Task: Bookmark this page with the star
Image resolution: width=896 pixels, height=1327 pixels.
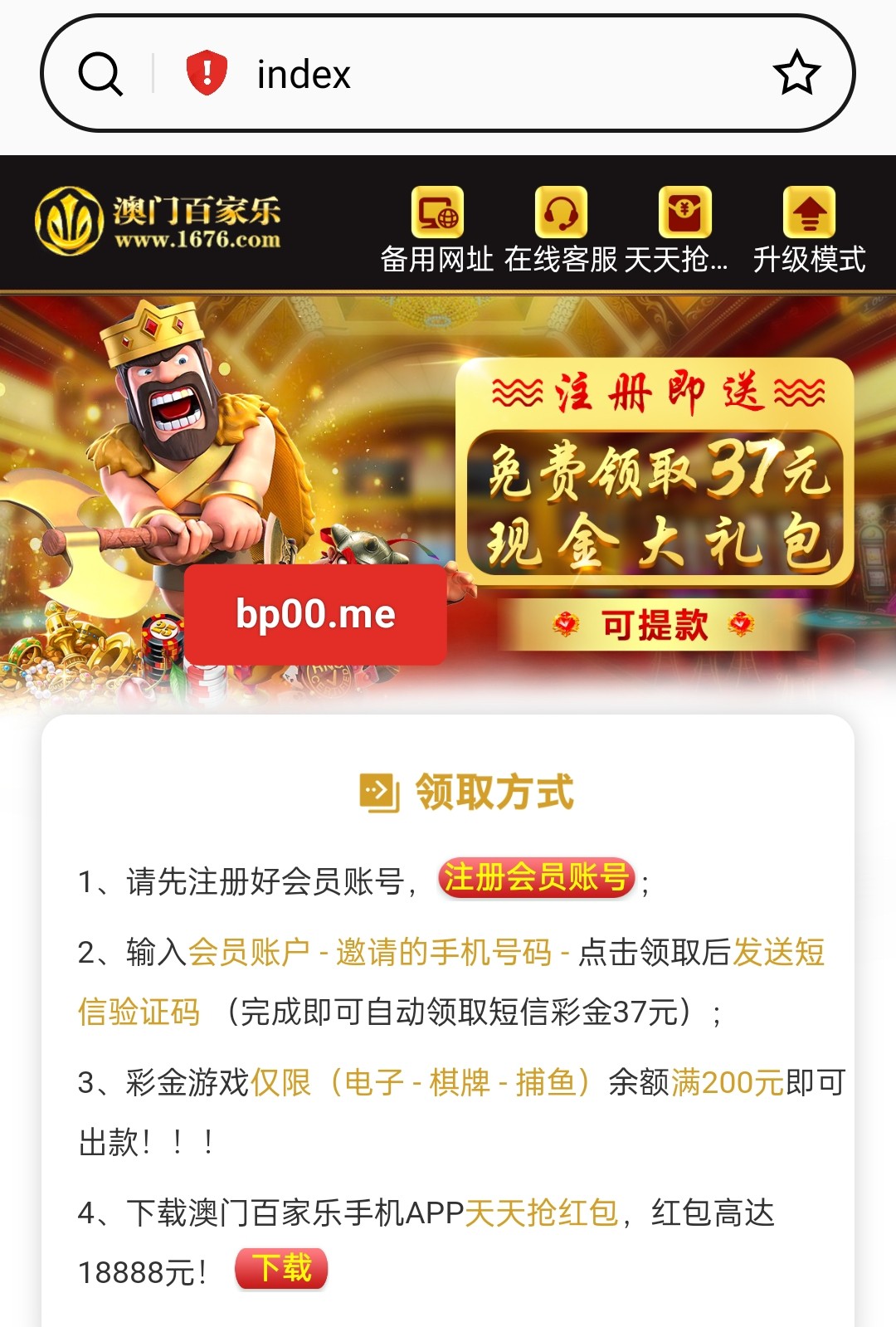Action: point(796,73)
